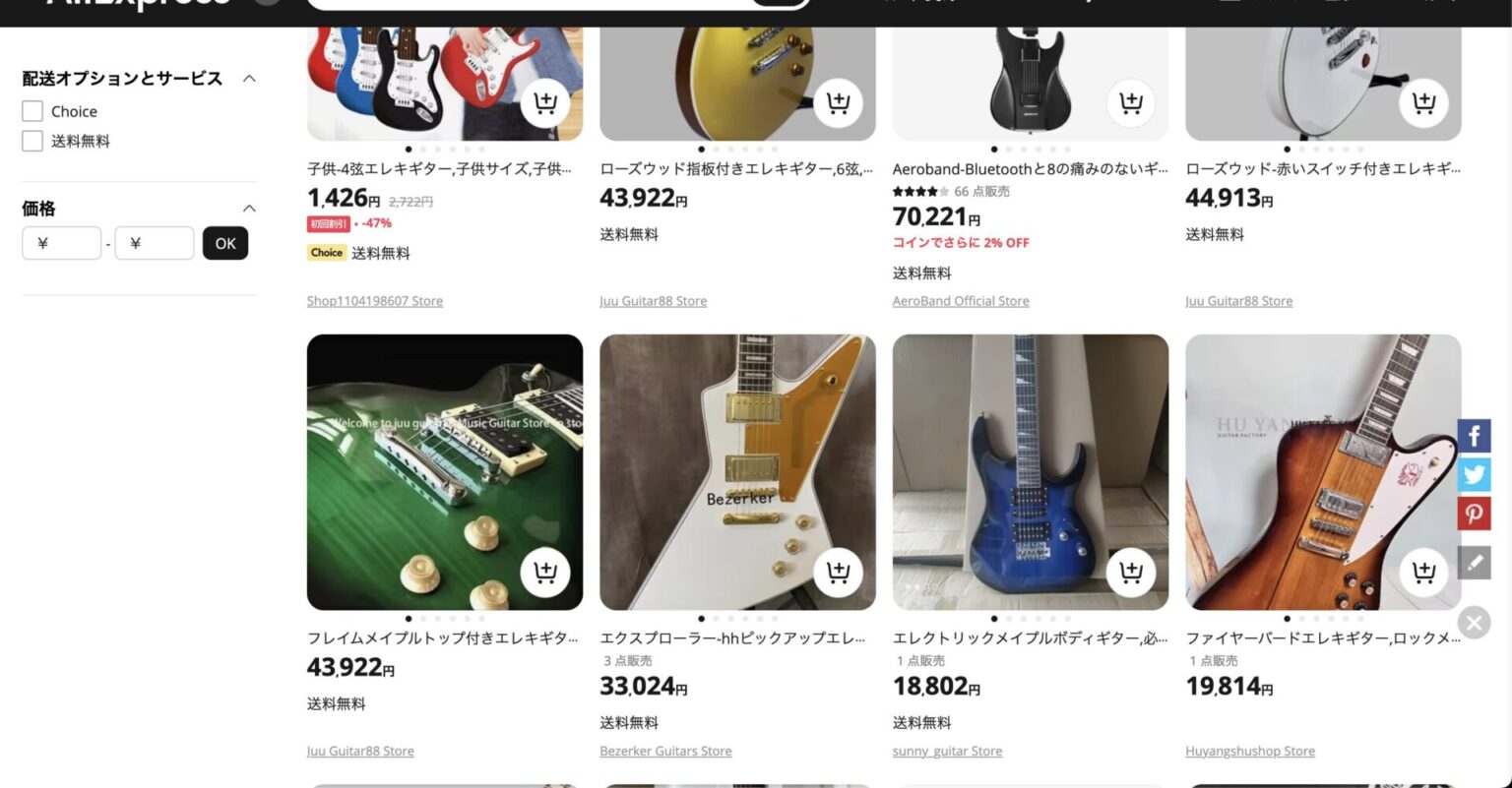Open the 18,802円 blue guitar product card

click(1030, 472)
